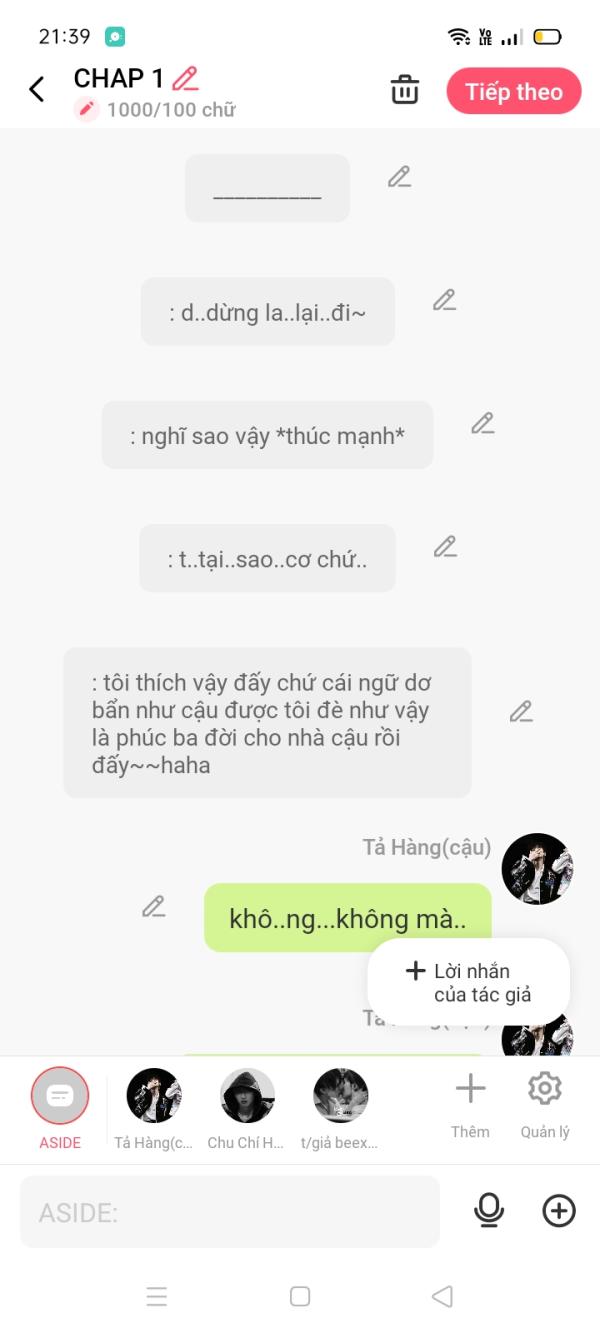Focus the ASIDE text input field

(230, 1212)
